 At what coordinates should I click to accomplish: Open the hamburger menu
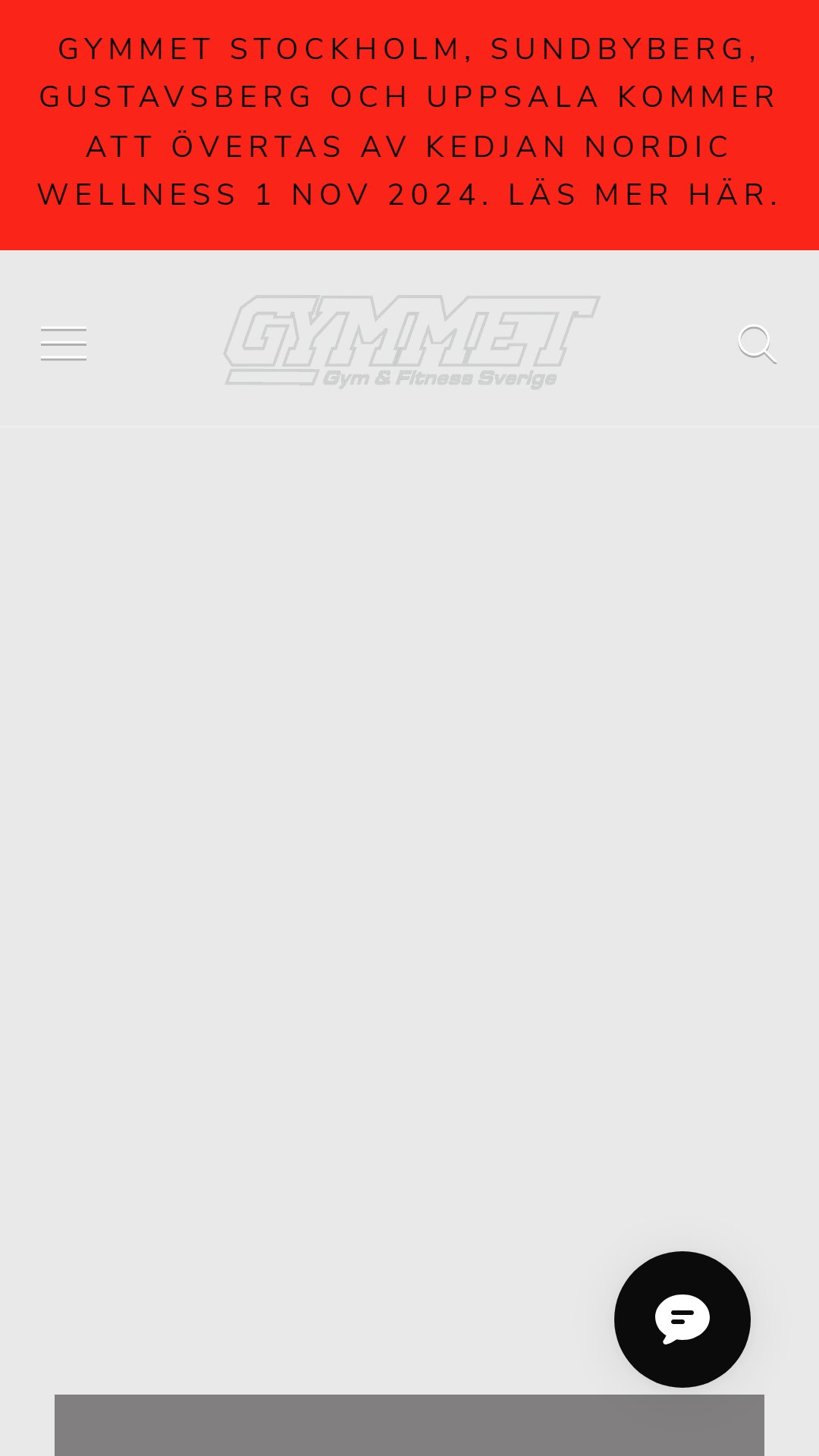(64, 344)
